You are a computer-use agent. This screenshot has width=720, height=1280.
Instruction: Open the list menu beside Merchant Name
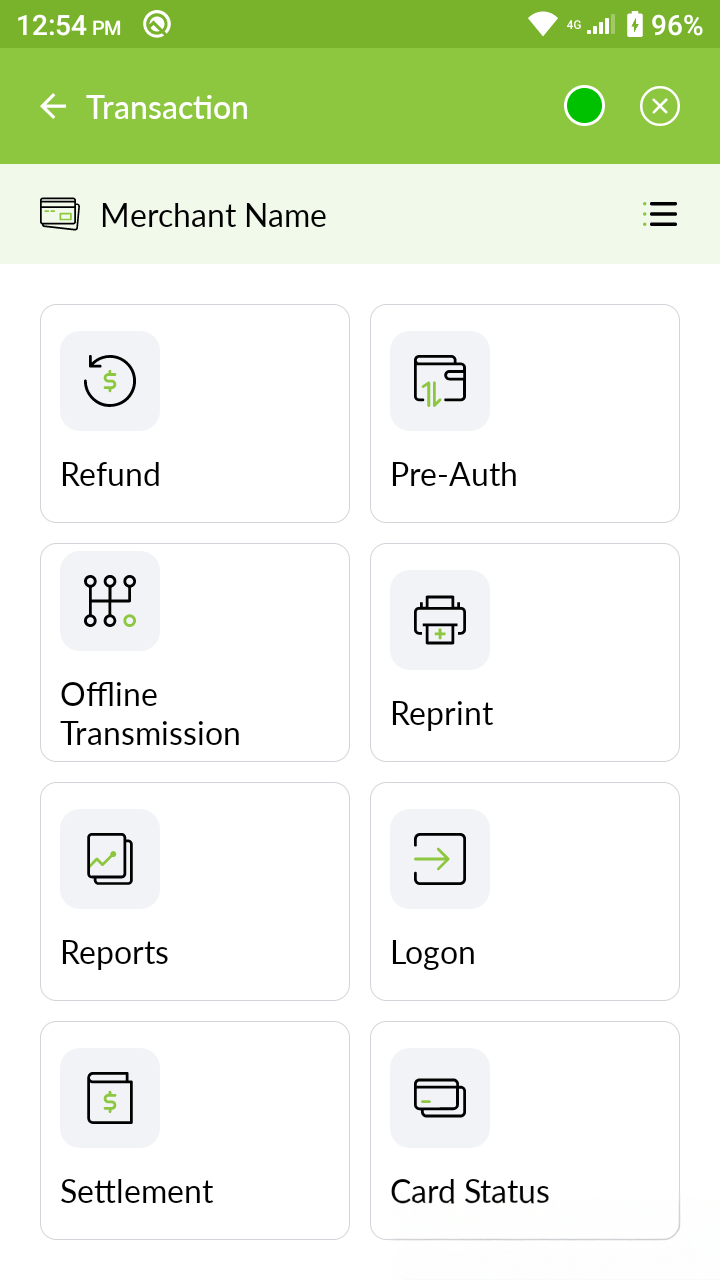click(660, 214)
